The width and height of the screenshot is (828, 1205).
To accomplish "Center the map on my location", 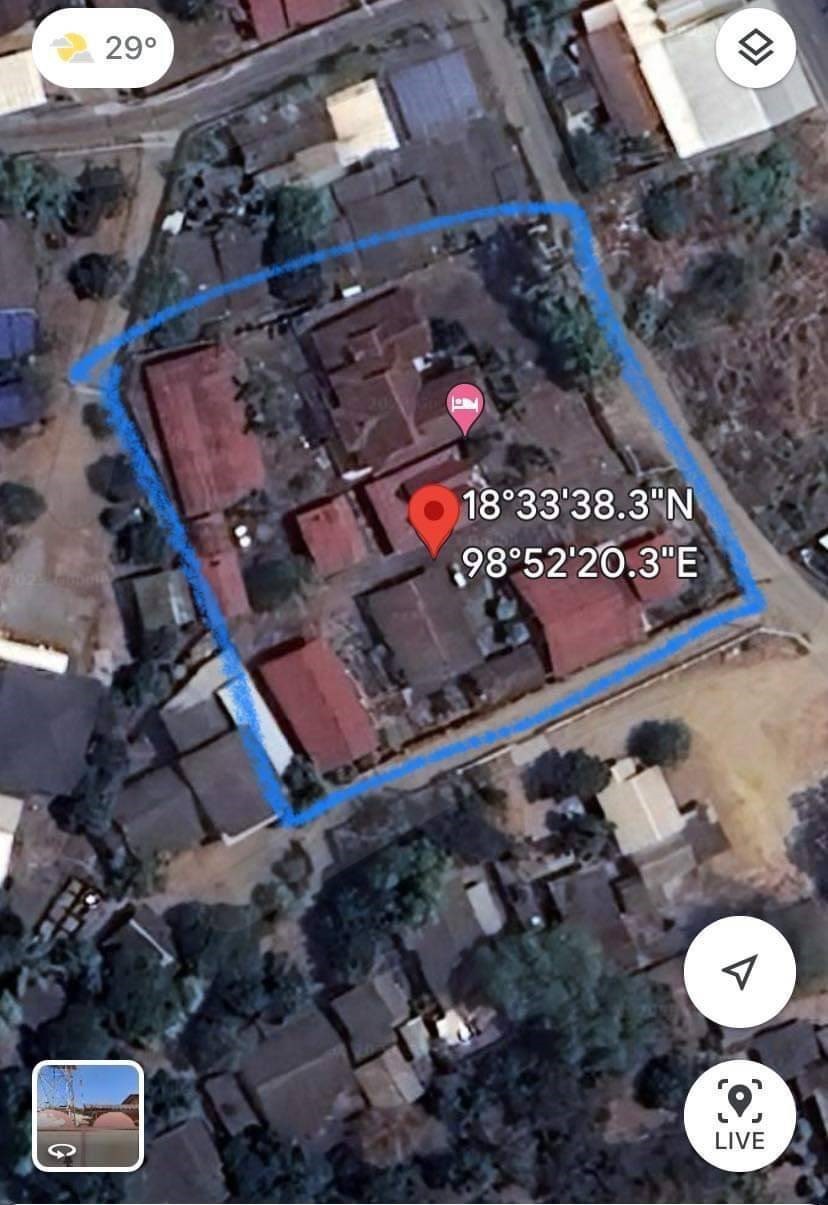I will click(739, 971).
